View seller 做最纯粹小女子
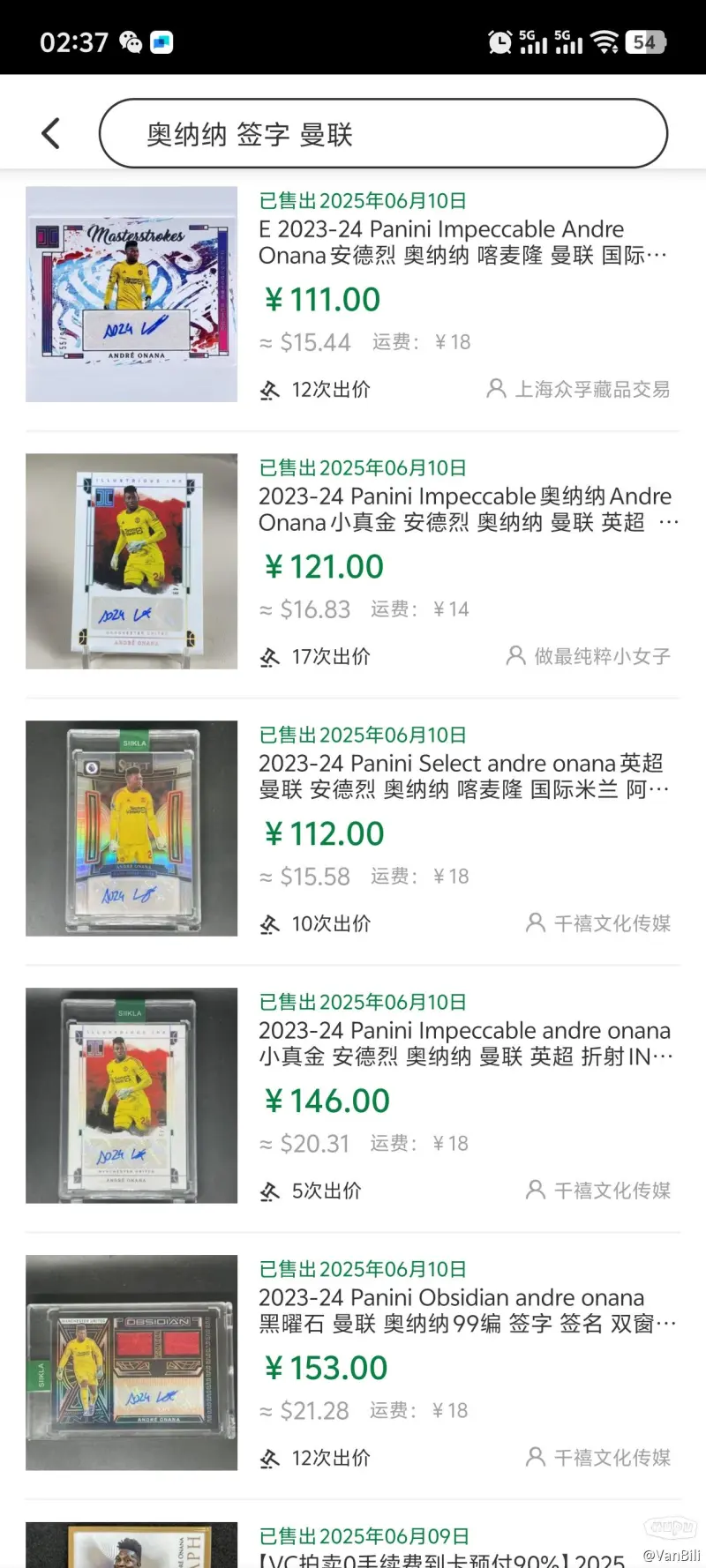The image size is (706, 1568). click(x=588, y=656)
